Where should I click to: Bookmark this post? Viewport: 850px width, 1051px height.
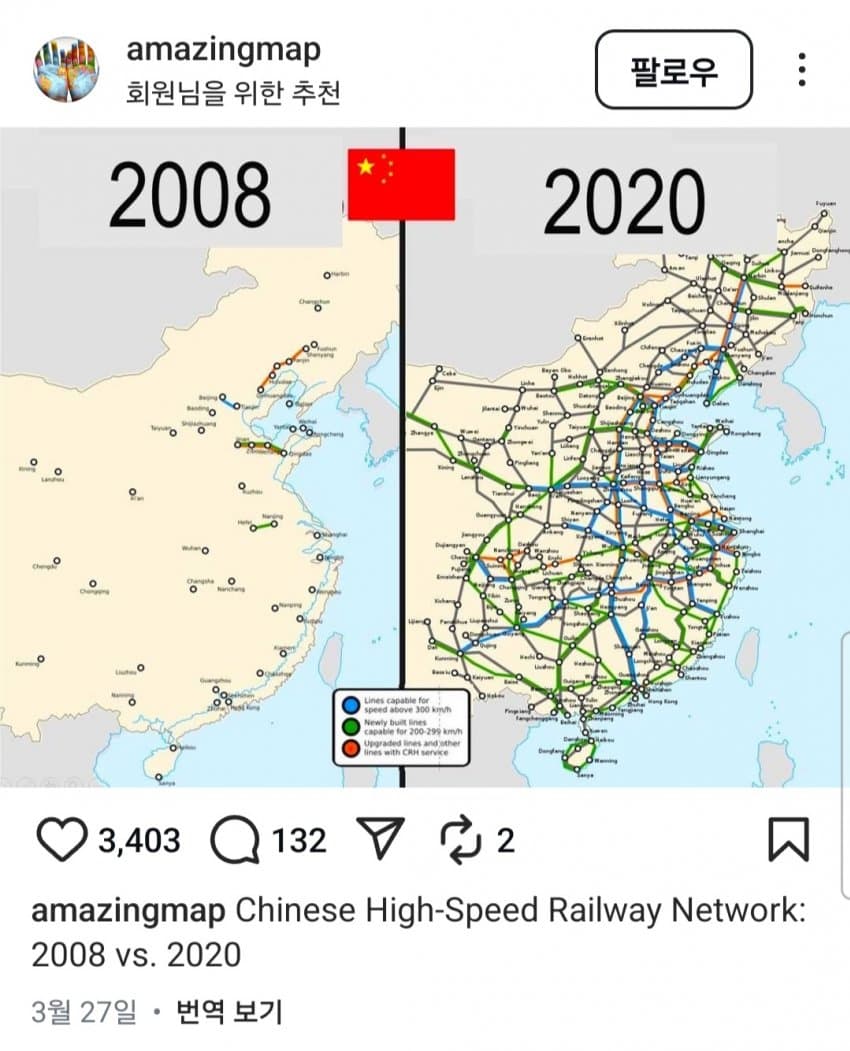pos(787,840)
